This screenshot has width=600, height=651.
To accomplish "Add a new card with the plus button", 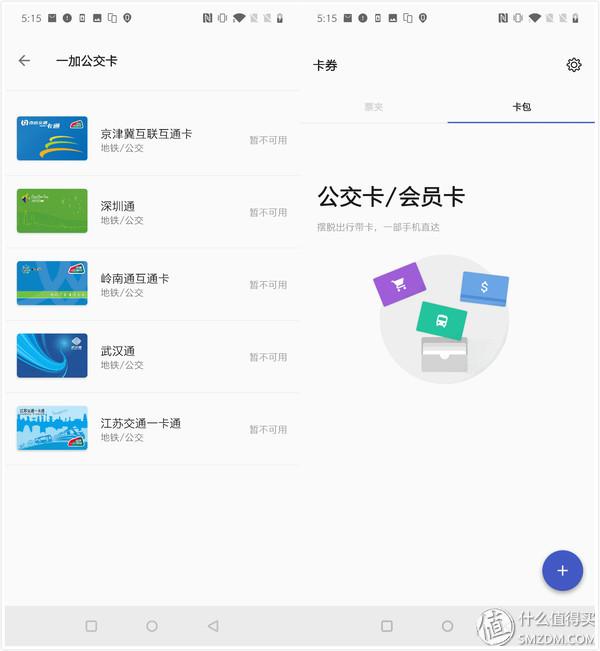I will (562, 571).
